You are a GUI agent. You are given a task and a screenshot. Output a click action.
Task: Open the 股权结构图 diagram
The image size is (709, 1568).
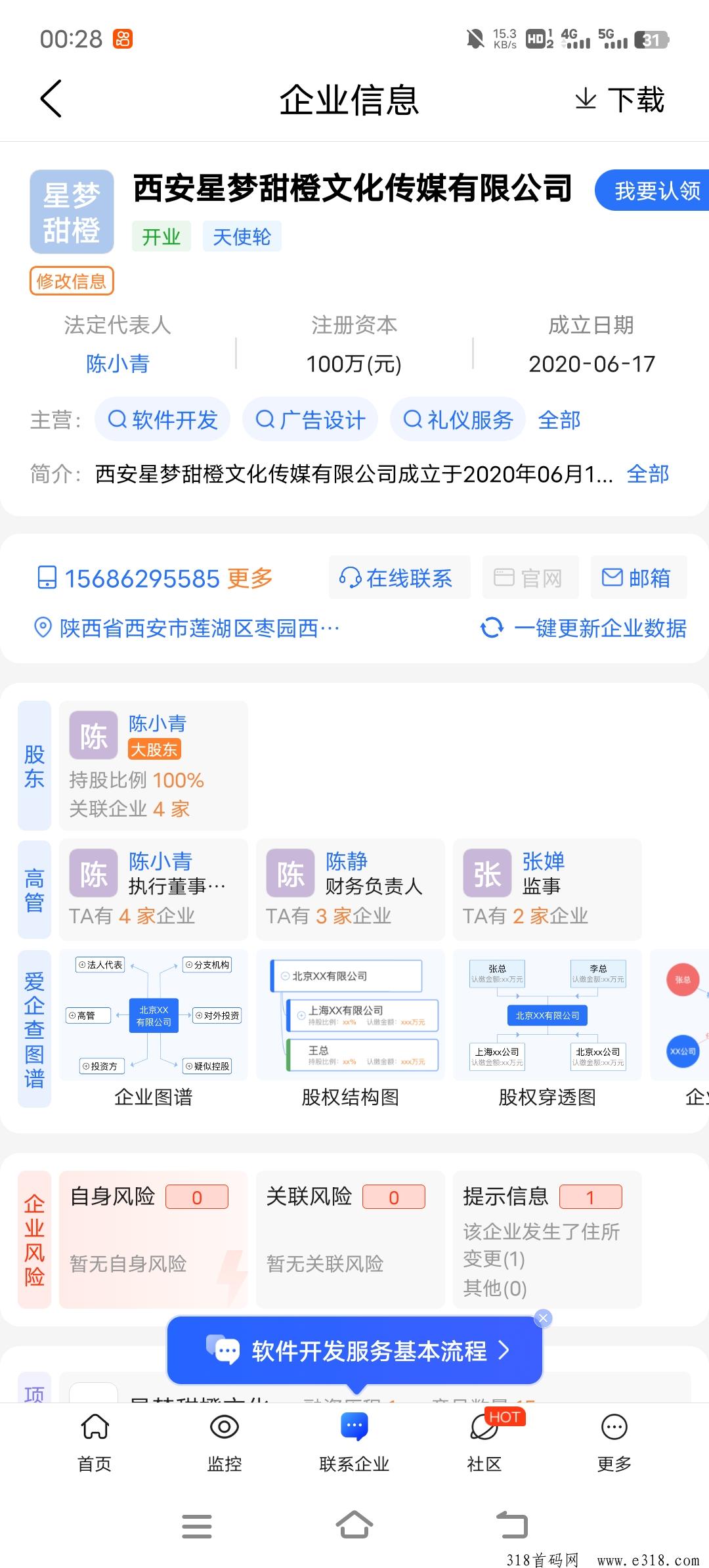coord(351,1028)
